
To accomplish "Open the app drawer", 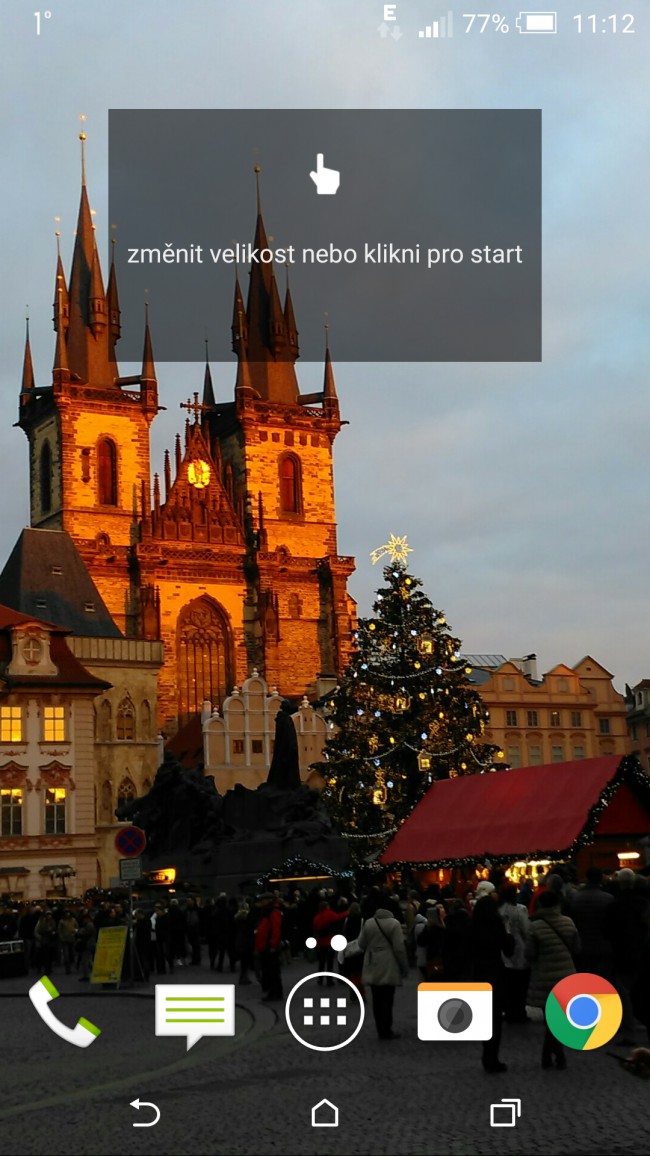I will (325, 1012).
